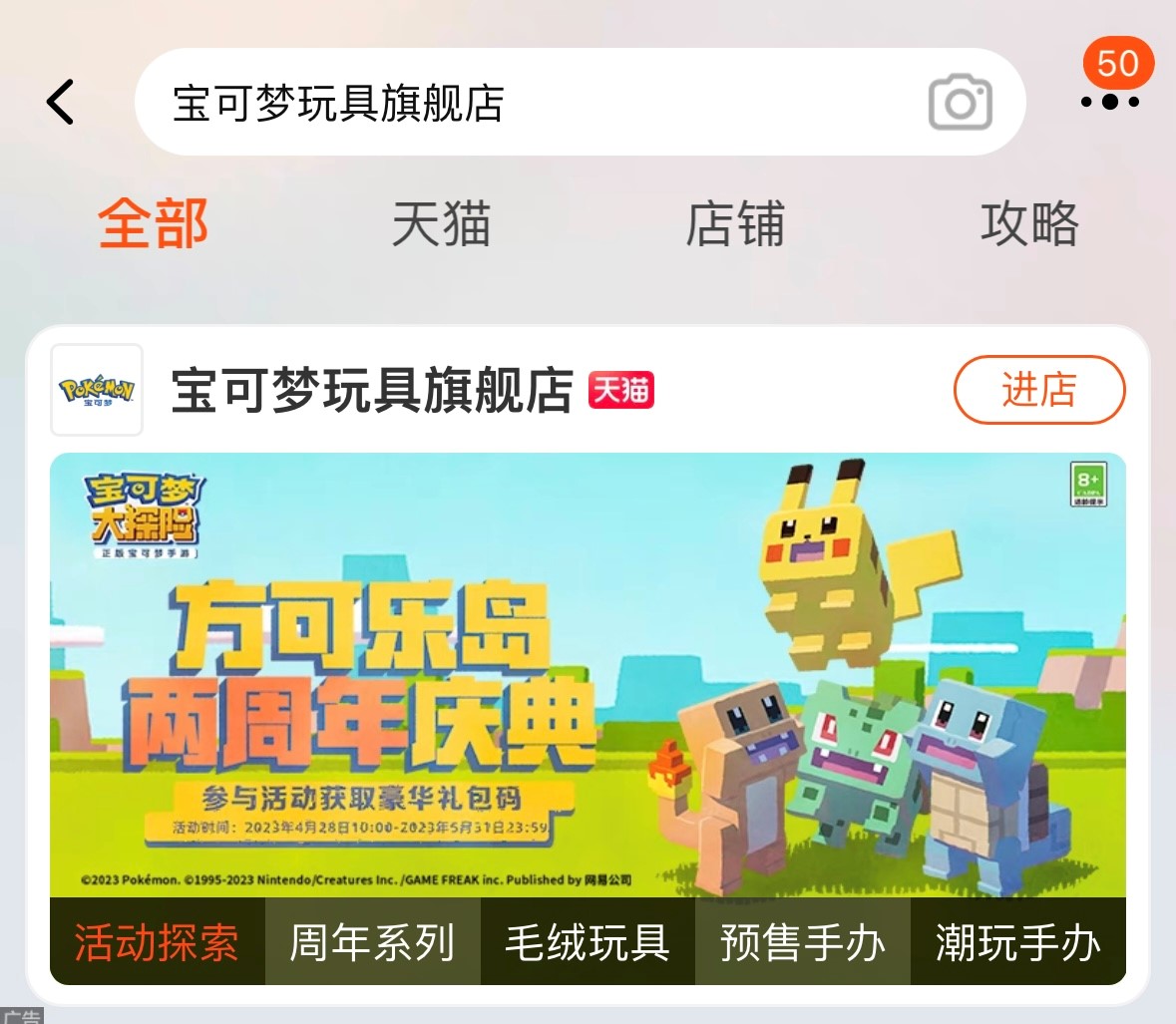Select the 潮玩手办 category
The image size is (1176, 1024).
[1017, 942]
